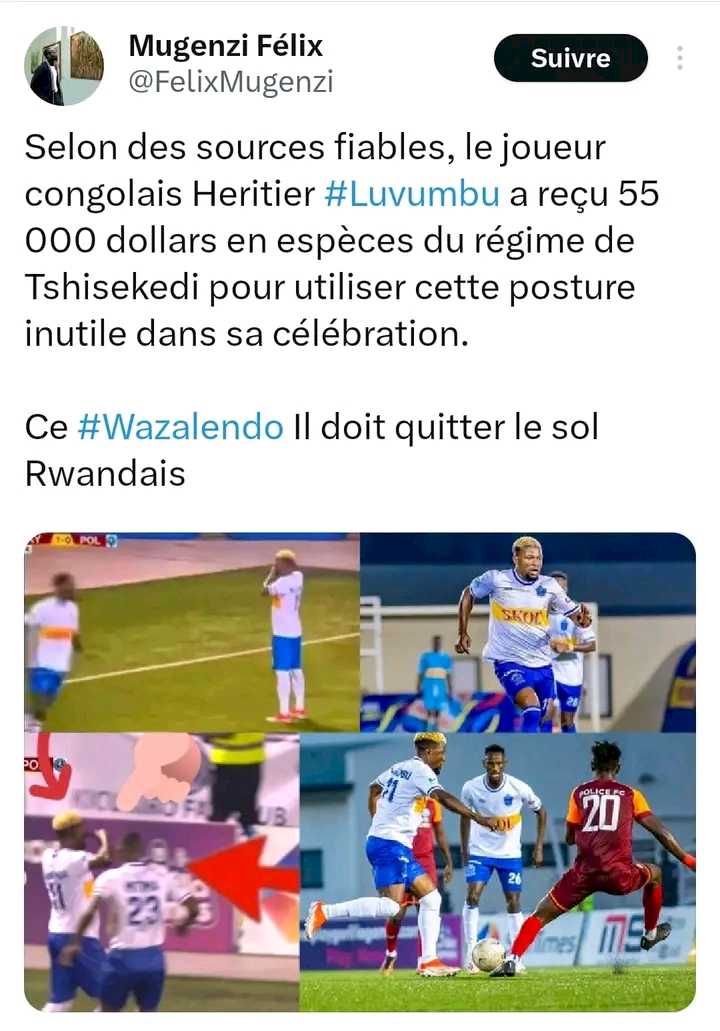Screen dimensions: 720x1031
Task: Open the #Luvumbu hashtag
Action: click(412, 194)
